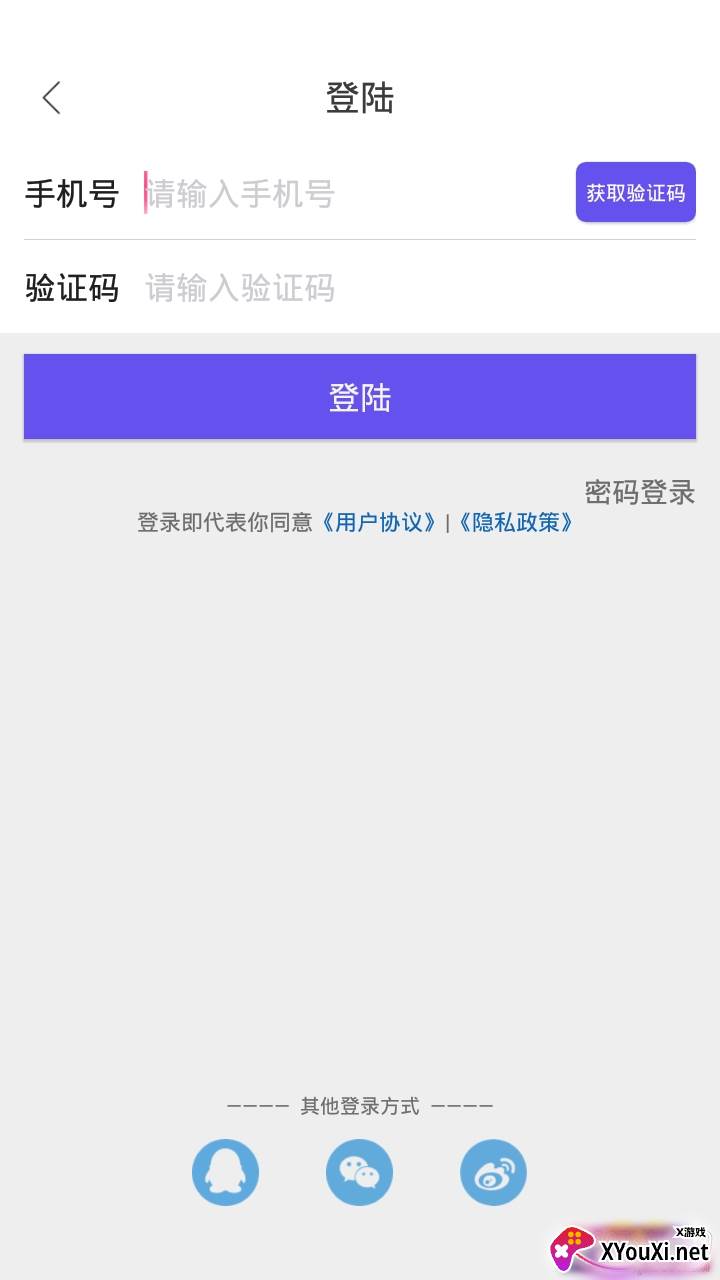Read the 《隐私政策》 privacy policy
720x1280 pixels.
(x=516, y=523)
